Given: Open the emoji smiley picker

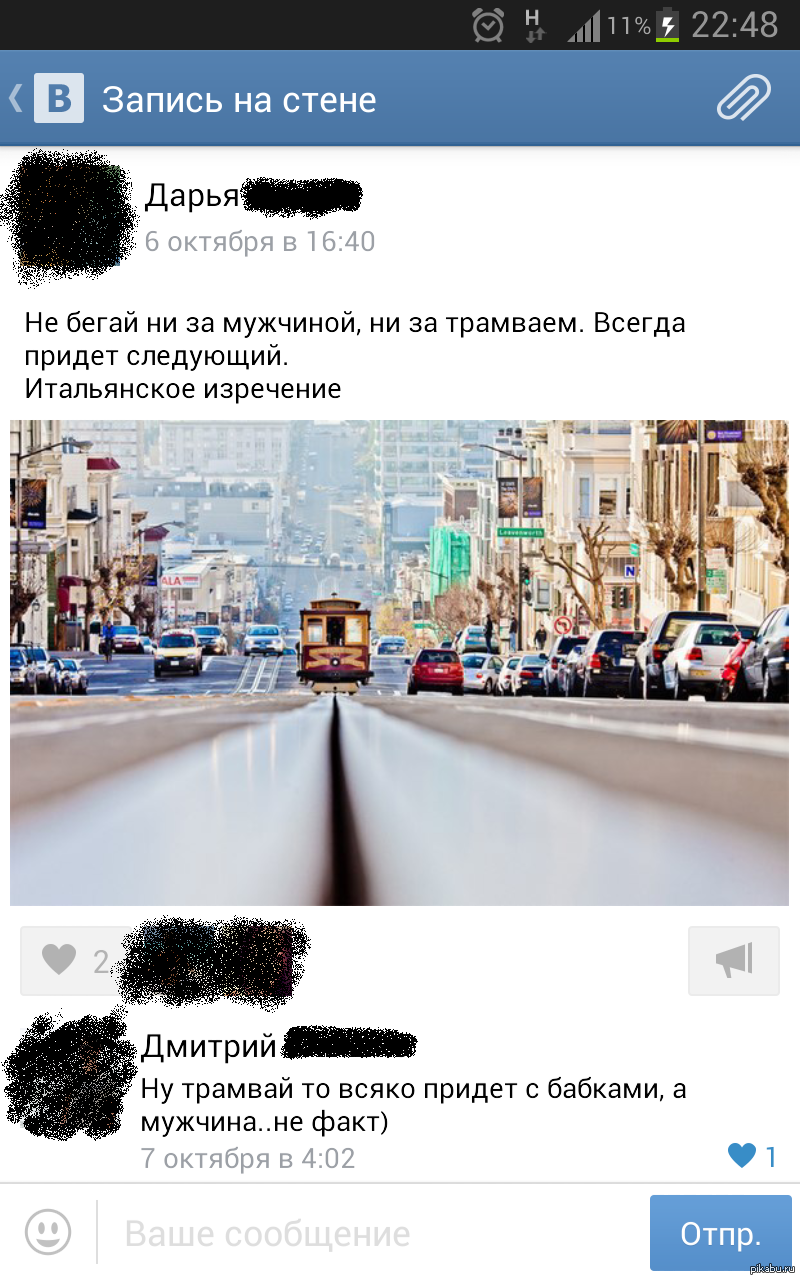Looking at the screenshot, I should [48, 1232].
